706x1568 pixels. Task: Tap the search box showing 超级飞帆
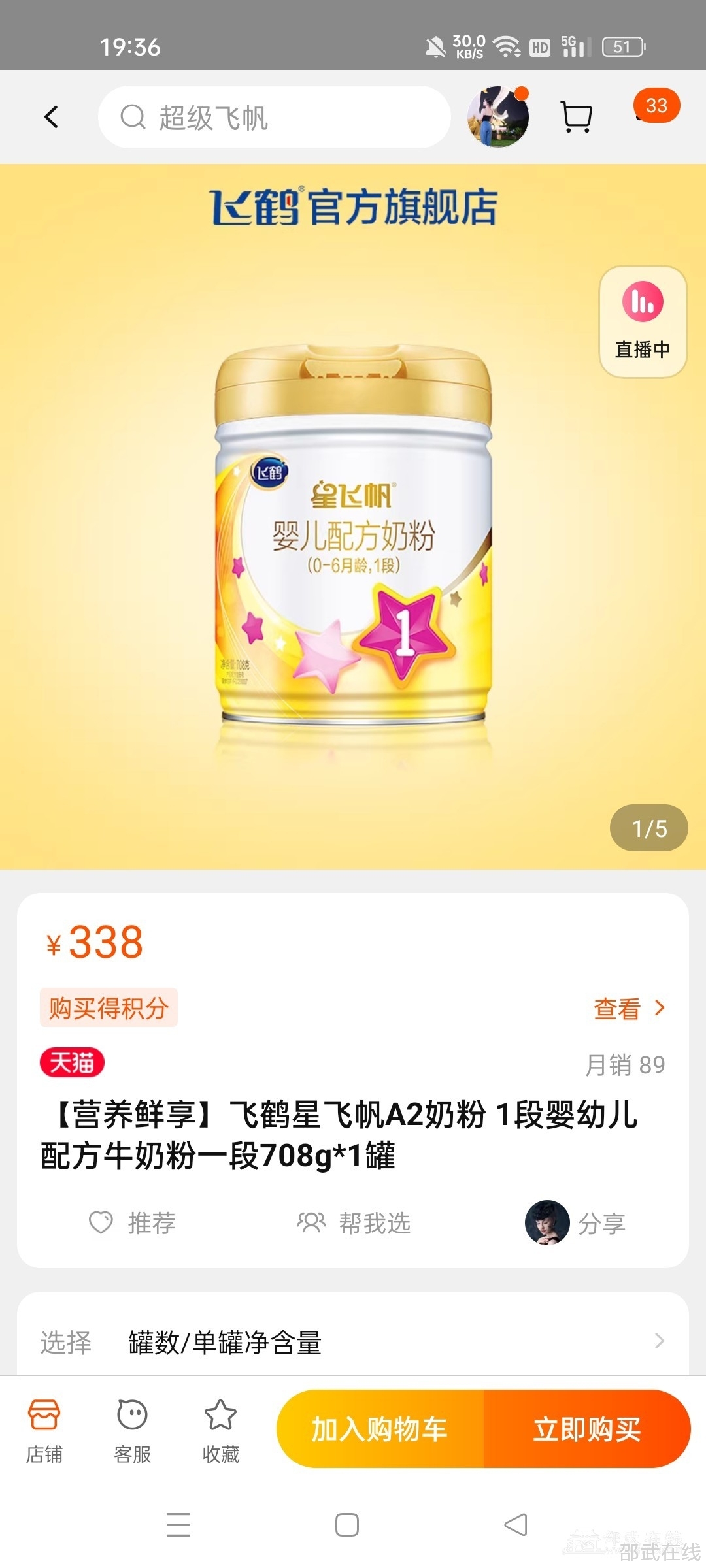click(275, 118)
